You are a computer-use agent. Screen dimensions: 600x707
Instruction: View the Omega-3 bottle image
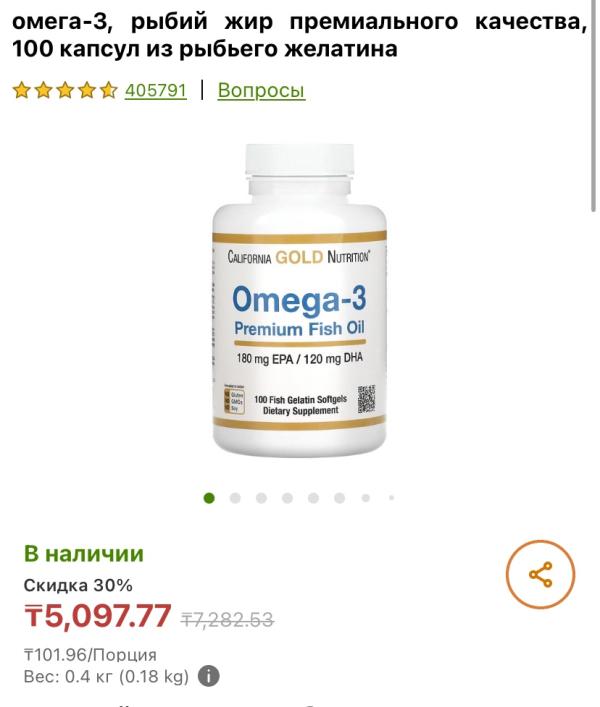(298, 301)
